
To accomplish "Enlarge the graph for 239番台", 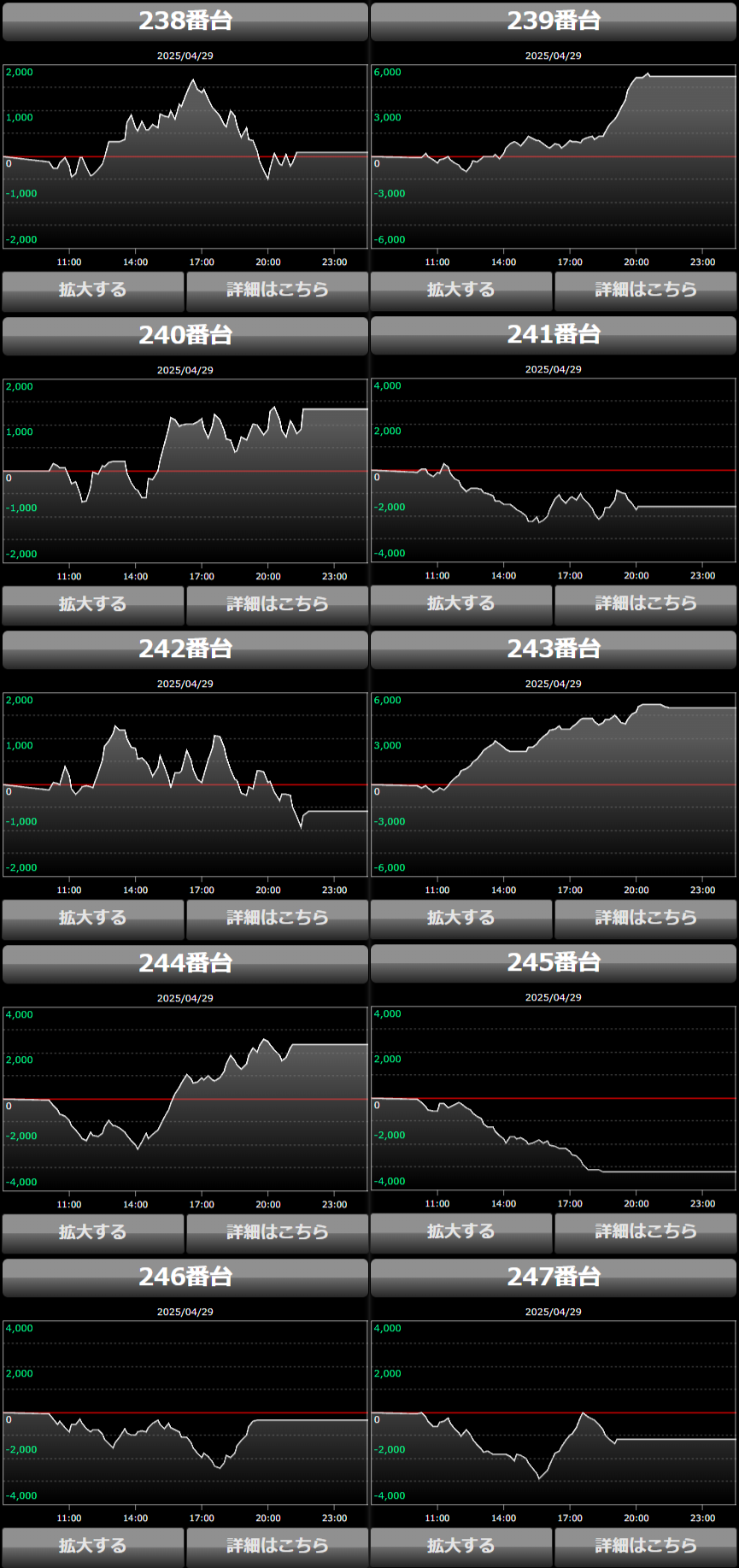I will click(x=461, y=291).
